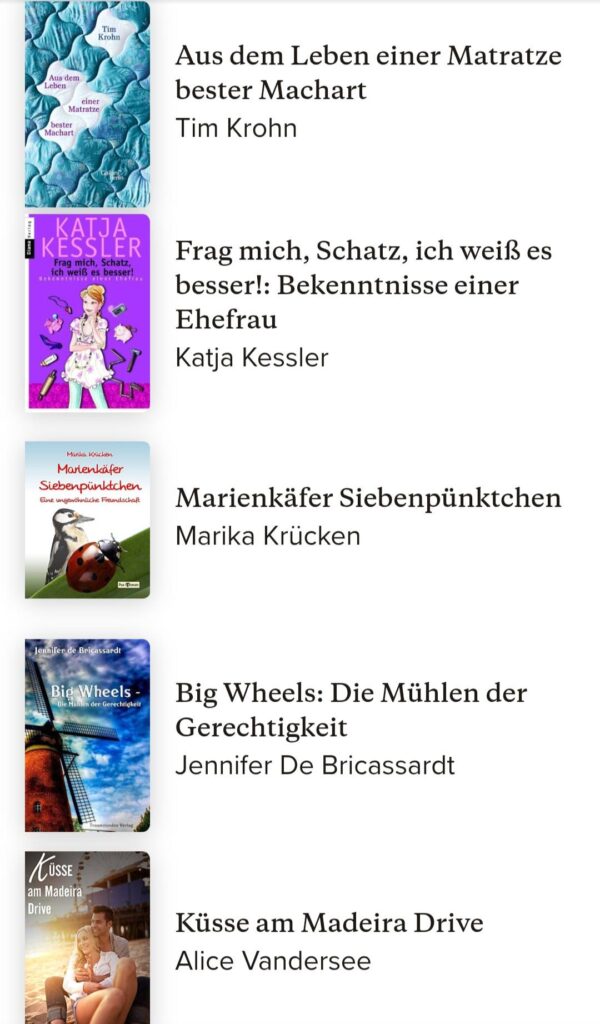Screen dimensions: 600x1024
Task: Open 'Küsse am Madeira Drive' by Alice Vandersee
Action: pos(329,923)
